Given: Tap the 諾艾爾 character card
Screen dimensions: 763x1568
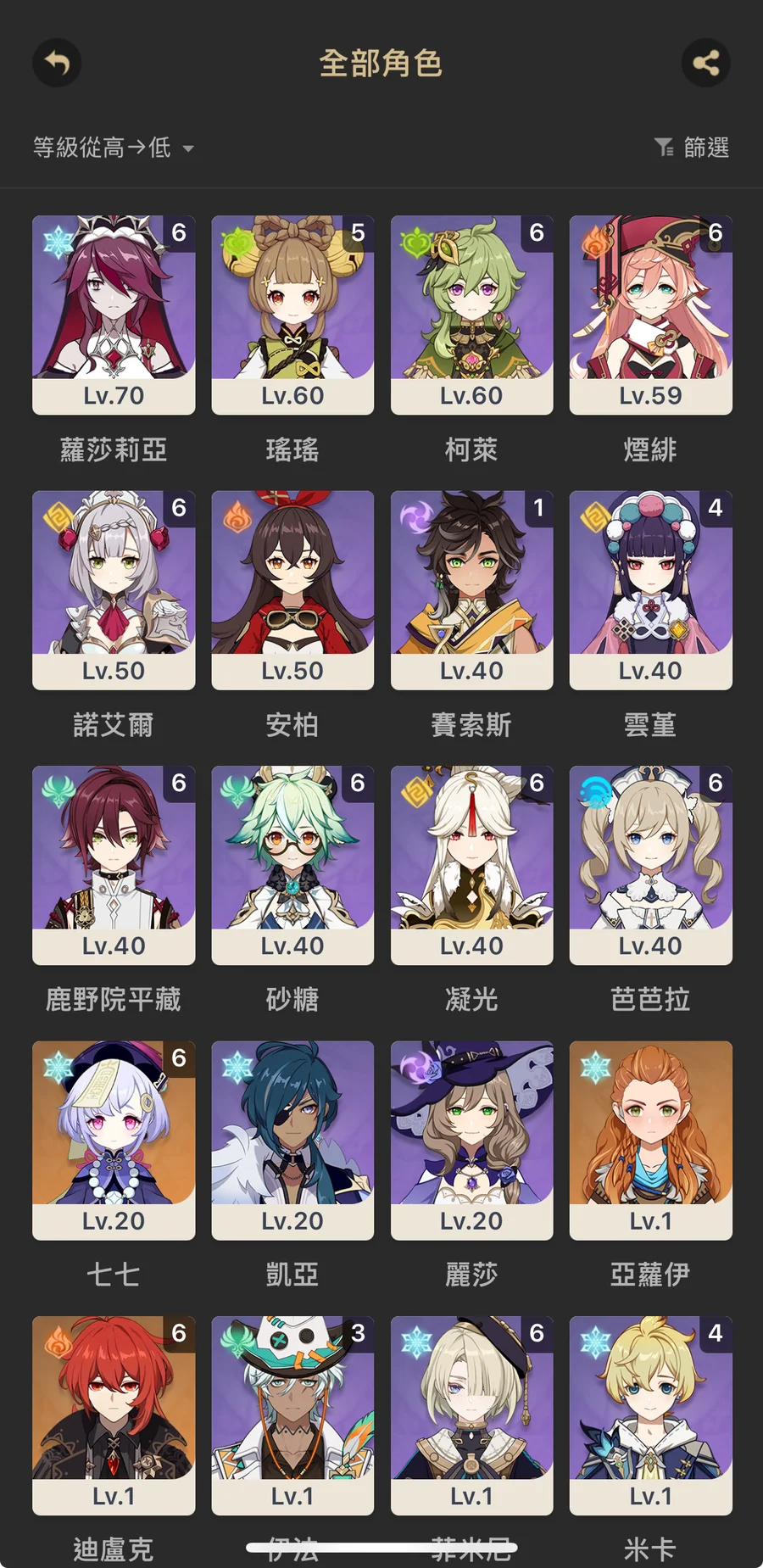Looking at the screenshot, I should [114, 589].
